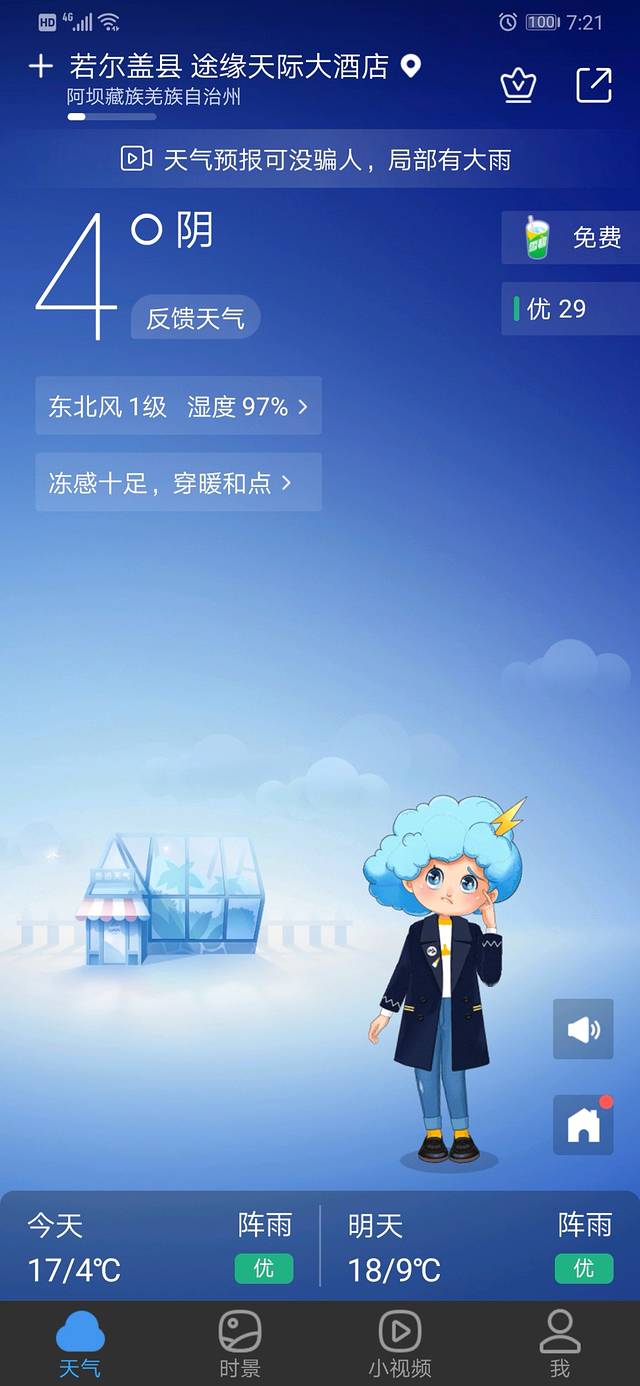
Task: Switch to the 时景 tab
Action: coord(240,1344)
